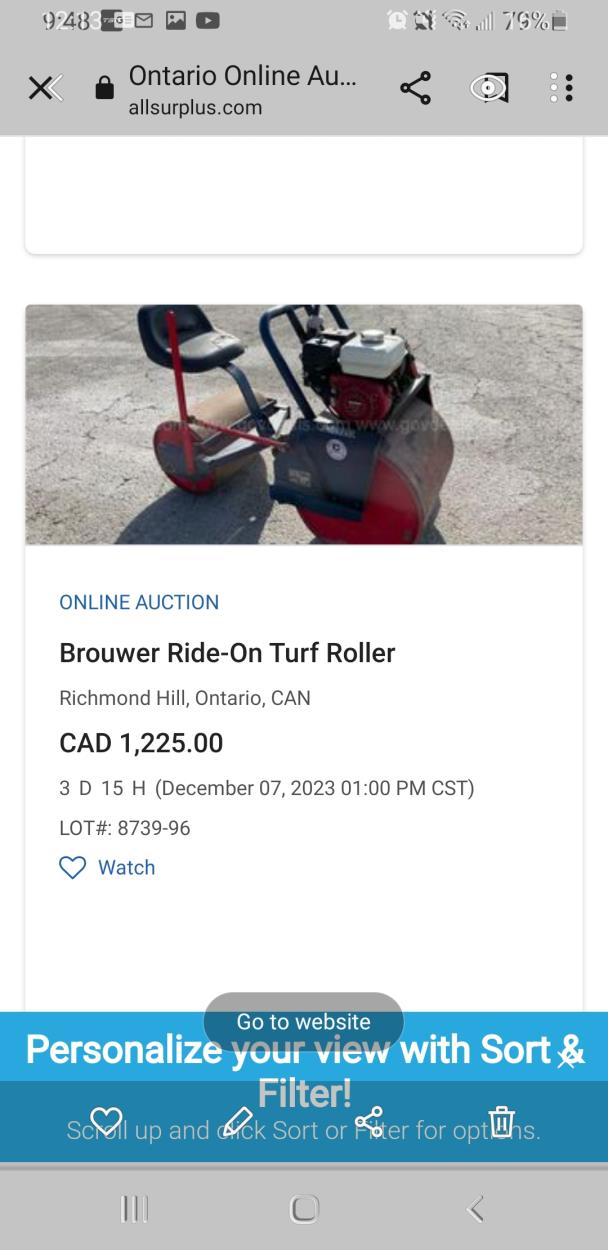
Task: Tap the Go to website button
Action: click(x=303, y=1021)
